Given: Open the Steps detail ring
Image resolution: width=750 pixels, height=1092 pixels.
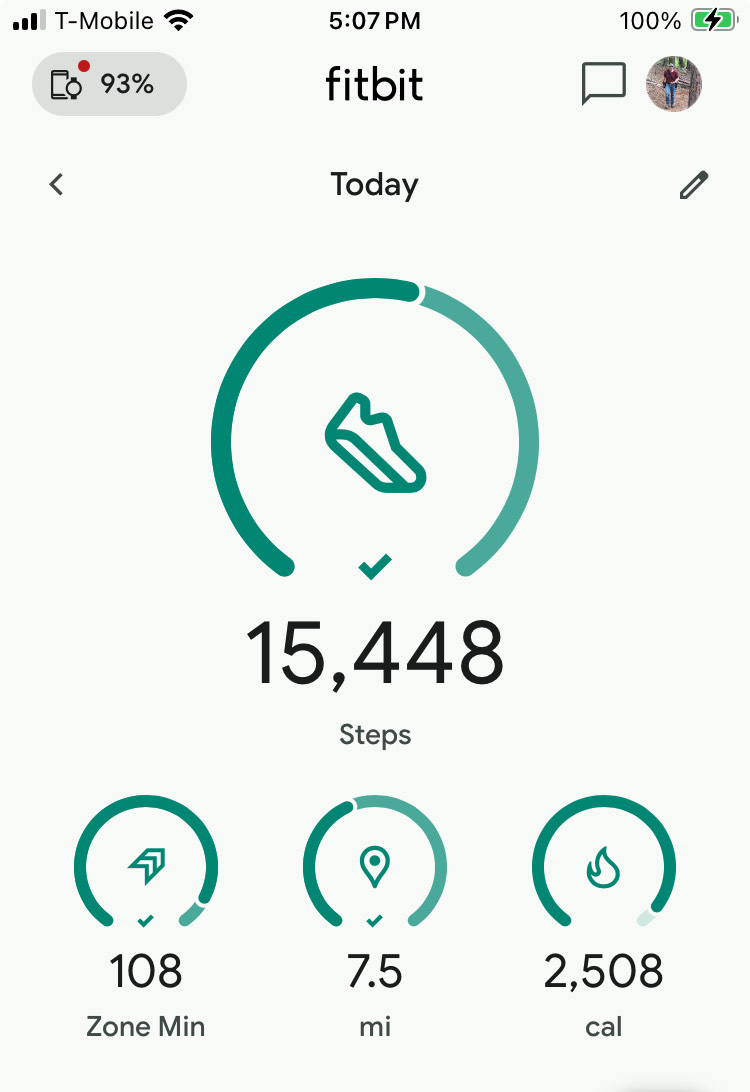Looking at the screenshot, I should 375,440.
